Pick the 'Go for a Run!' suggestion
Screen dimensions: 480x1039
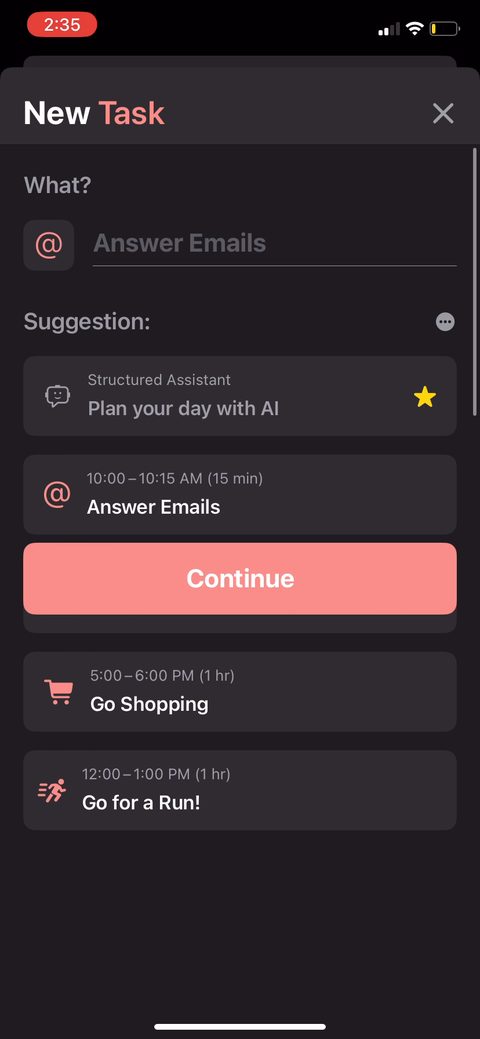point(240,790)
